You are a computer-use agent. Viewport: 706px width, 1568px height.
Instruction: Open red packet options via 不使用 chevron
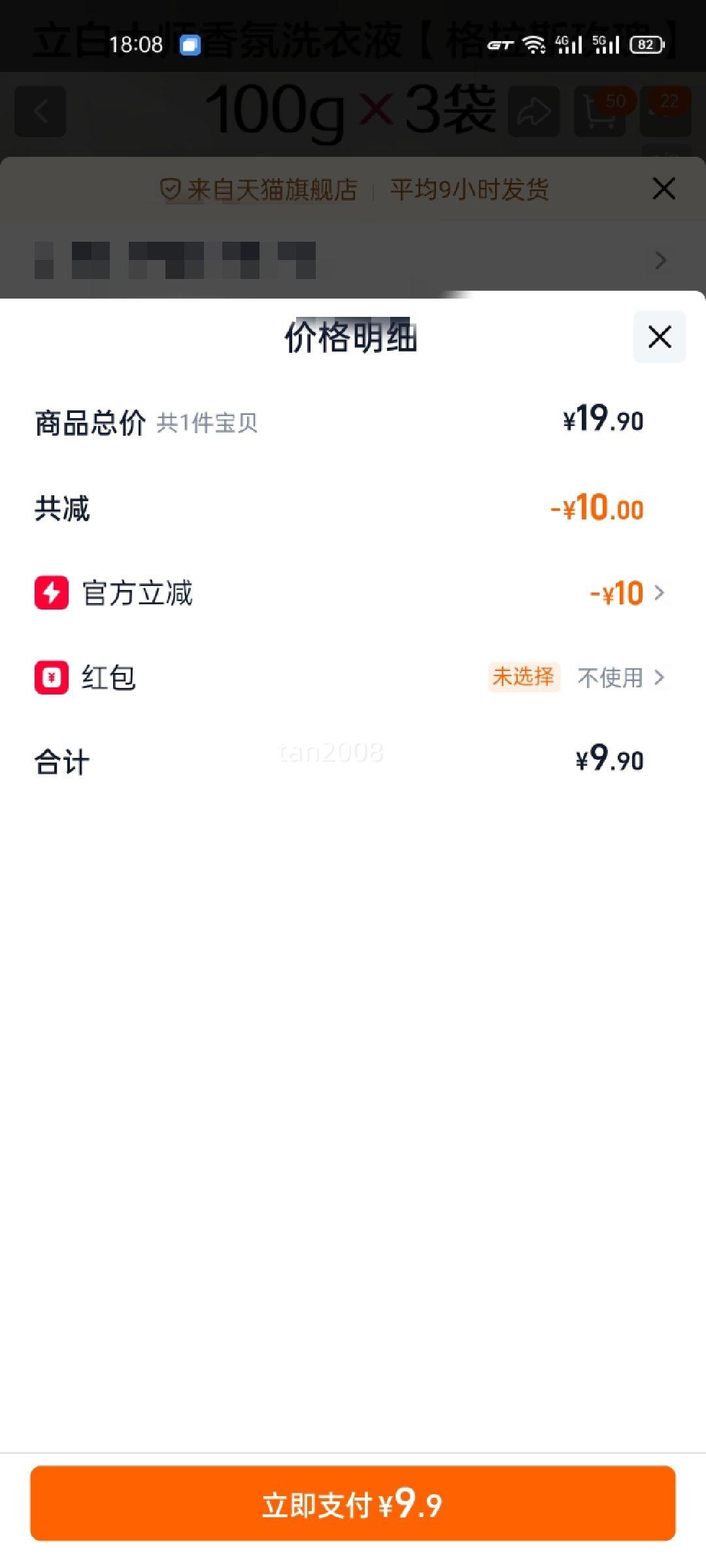tap(662, 678)
